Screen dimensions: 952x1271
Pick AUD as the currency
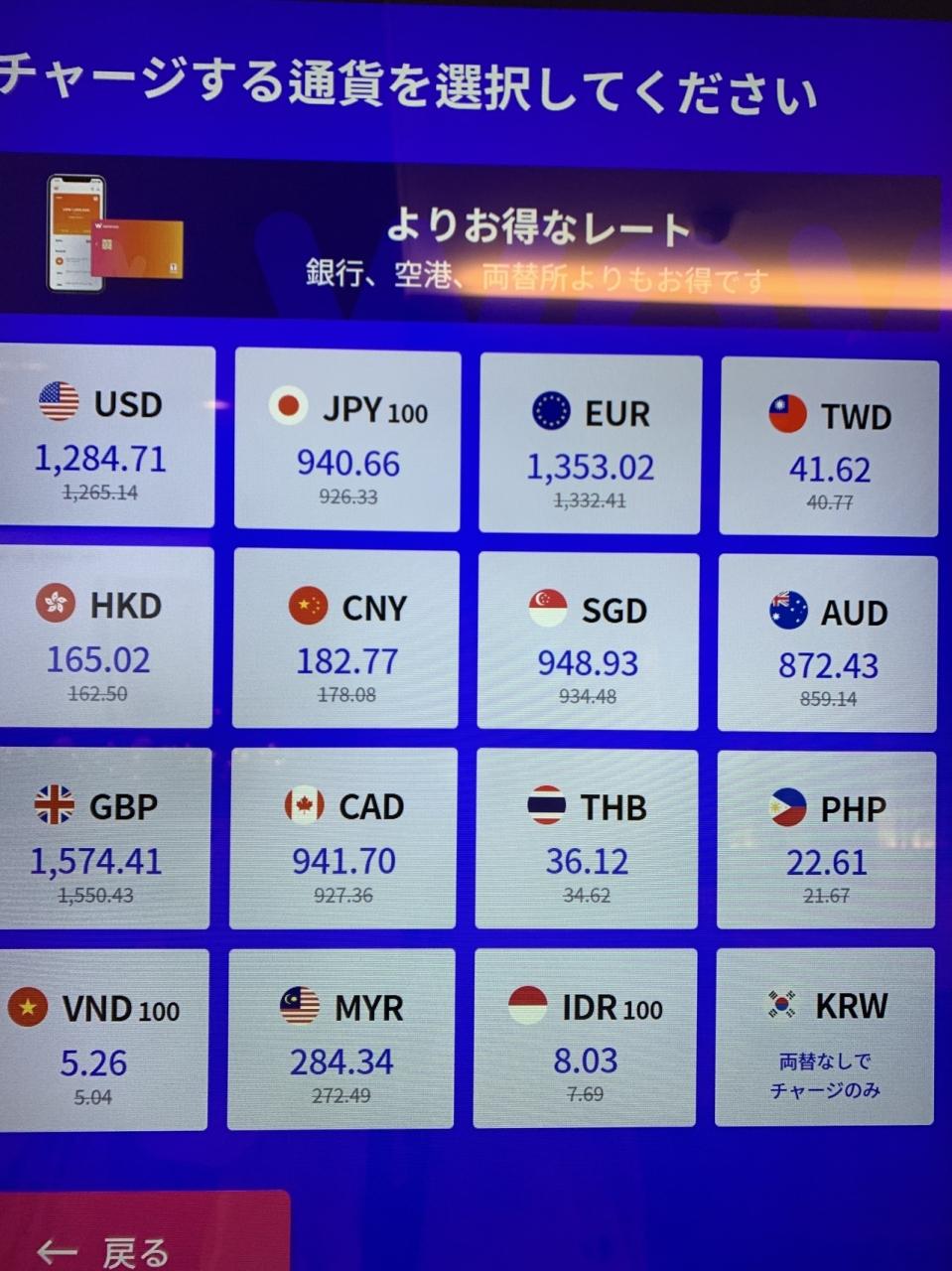pyautogui.click(x=827, y=644)
